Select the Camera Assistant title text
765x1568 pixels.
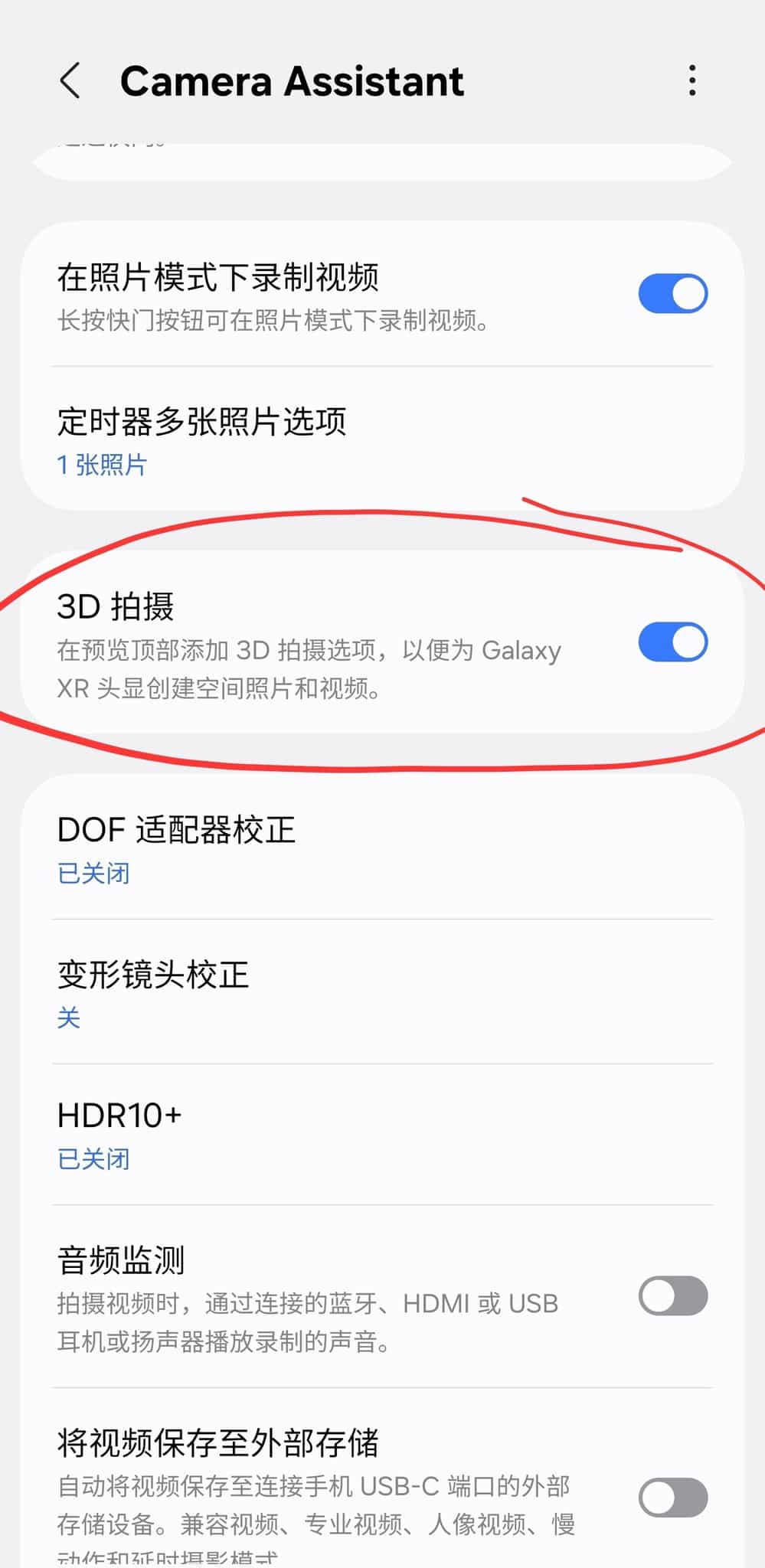point(294,80)
